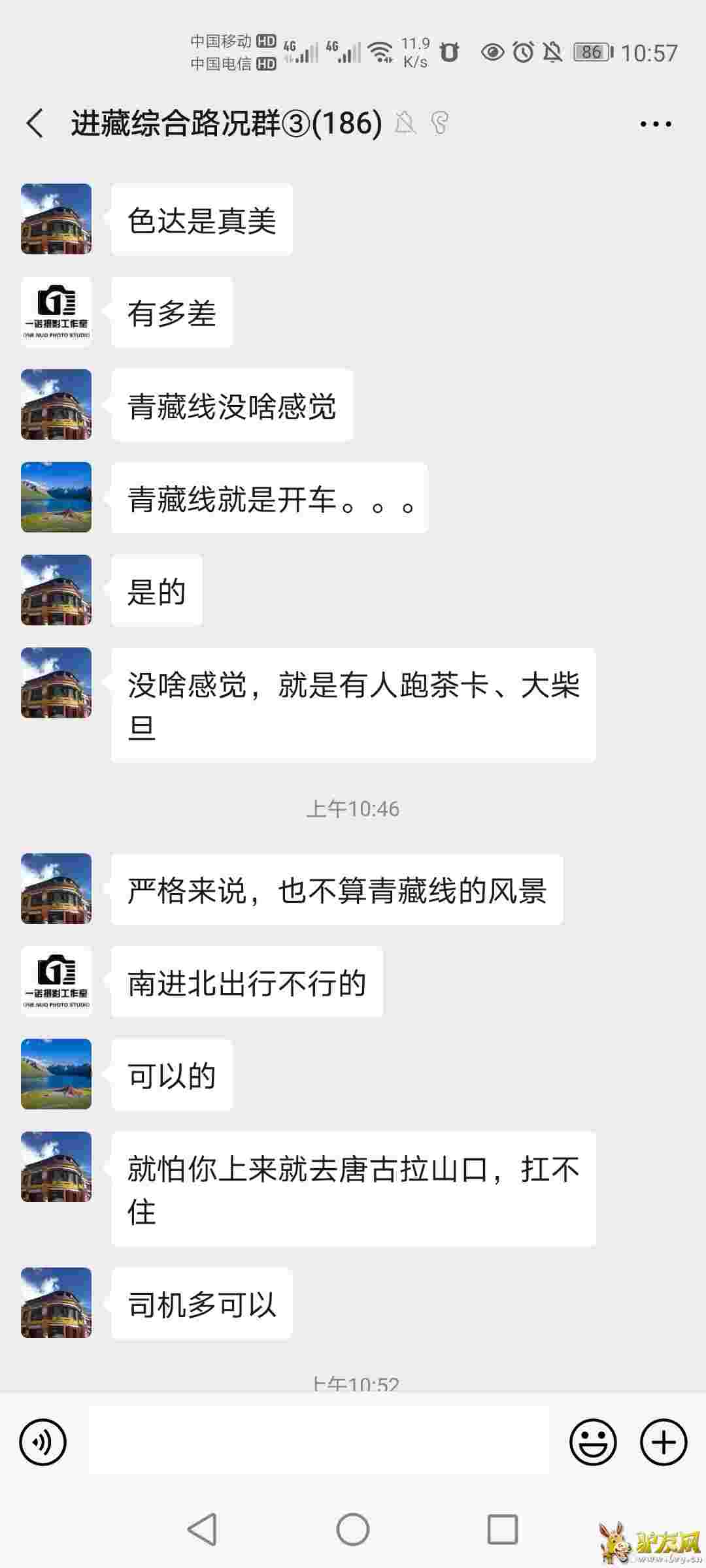Switch to voice message input
Viewport: 706px width, 1568px height.
tap(43, 1441)
